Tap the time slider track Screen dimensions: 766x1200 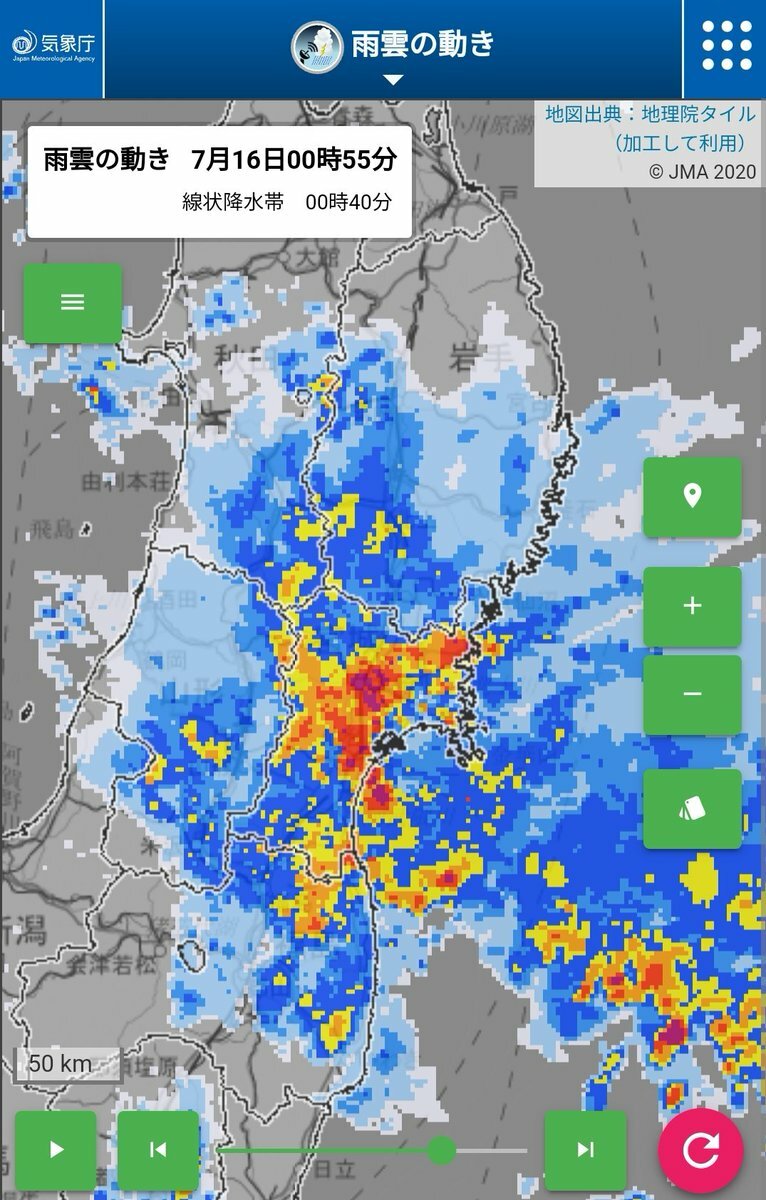330,1151
